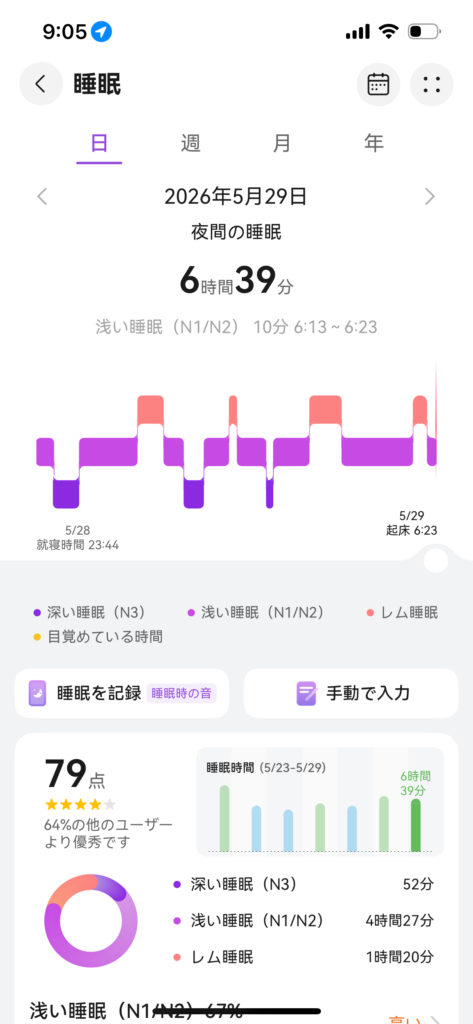Switch to the 月 tab
The width and height of the screenshot is (473, 1024).
[282, 144]
